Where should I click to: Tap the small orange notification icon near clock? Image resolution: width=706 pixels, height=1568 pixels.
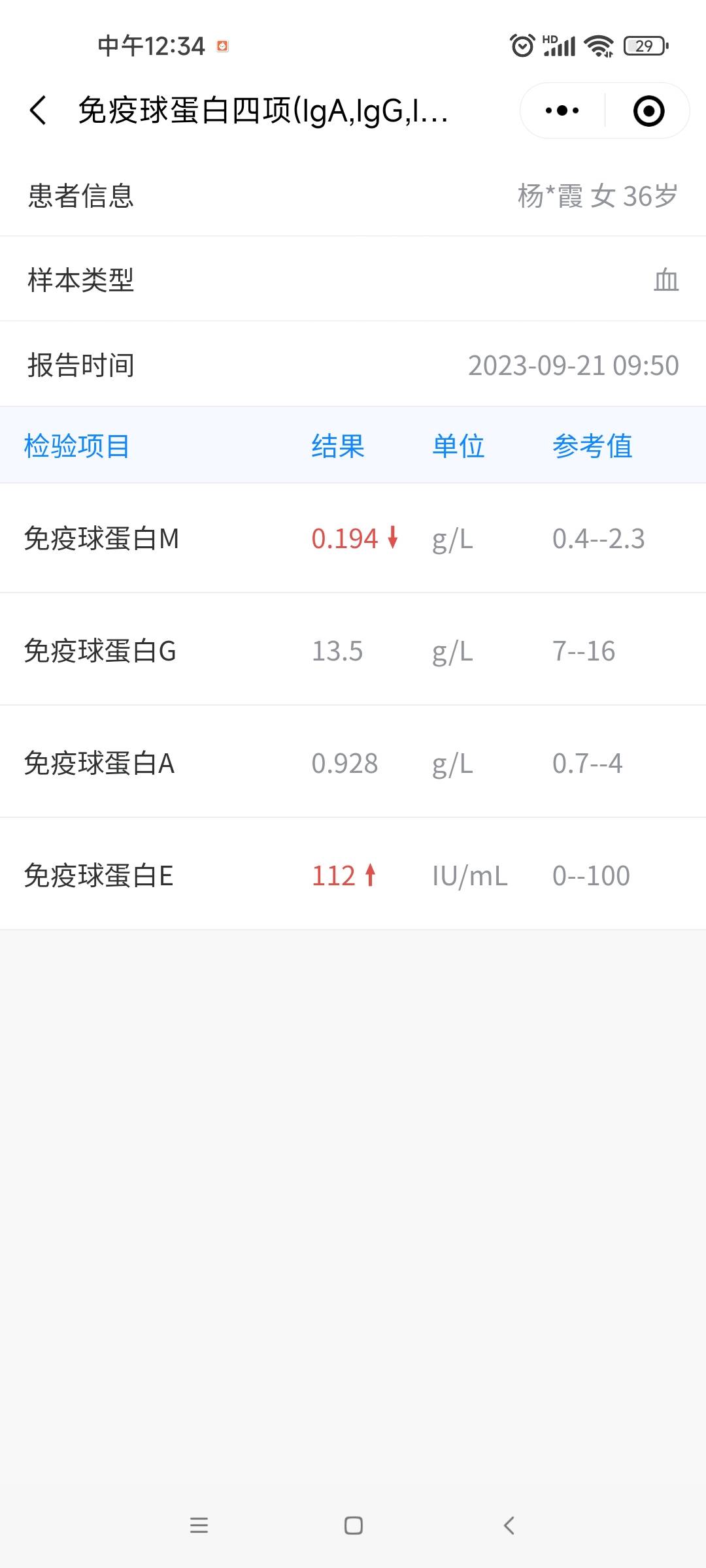coord(222,47)
